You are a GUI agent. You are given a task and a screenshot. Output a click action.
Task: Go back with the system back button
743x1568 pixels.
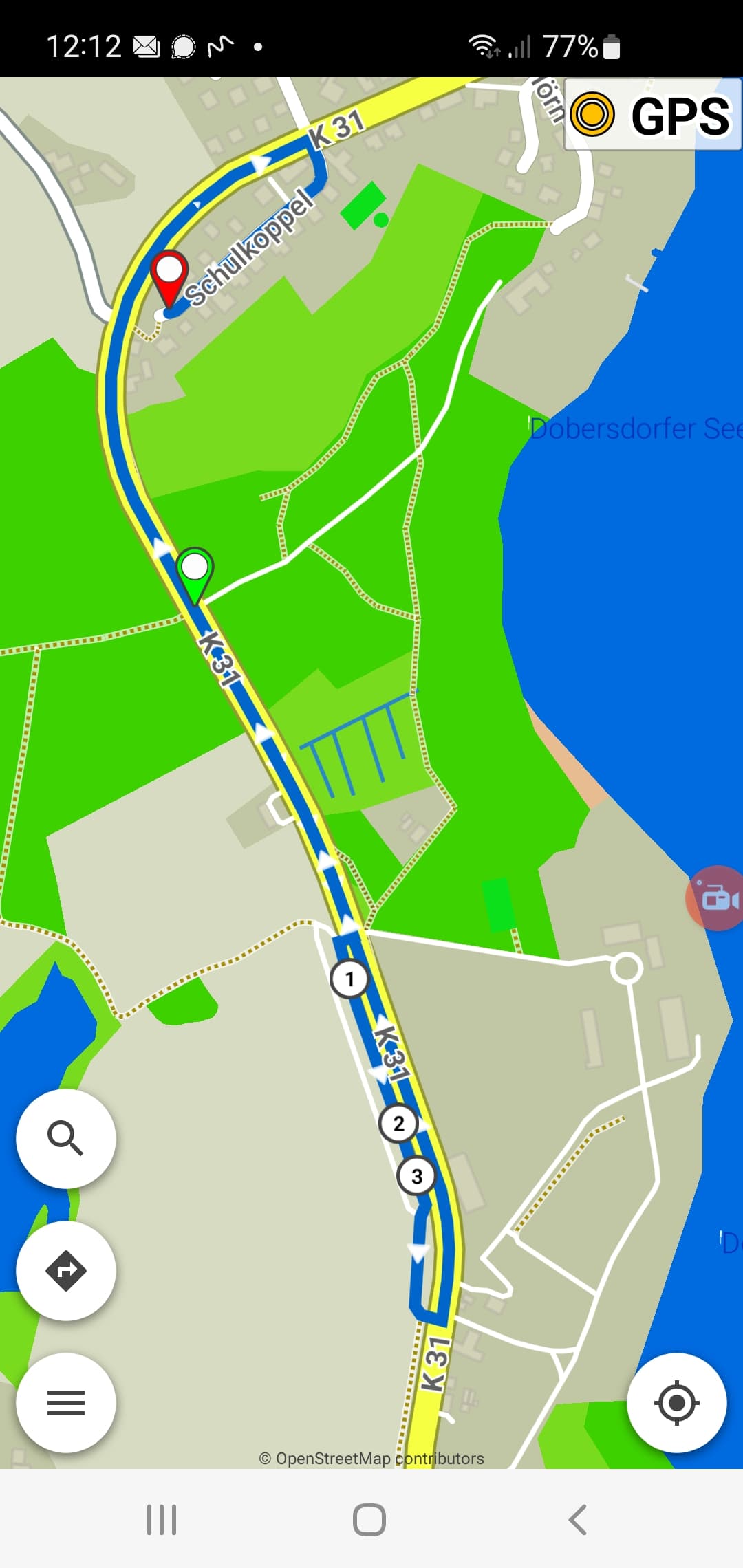578,1519
